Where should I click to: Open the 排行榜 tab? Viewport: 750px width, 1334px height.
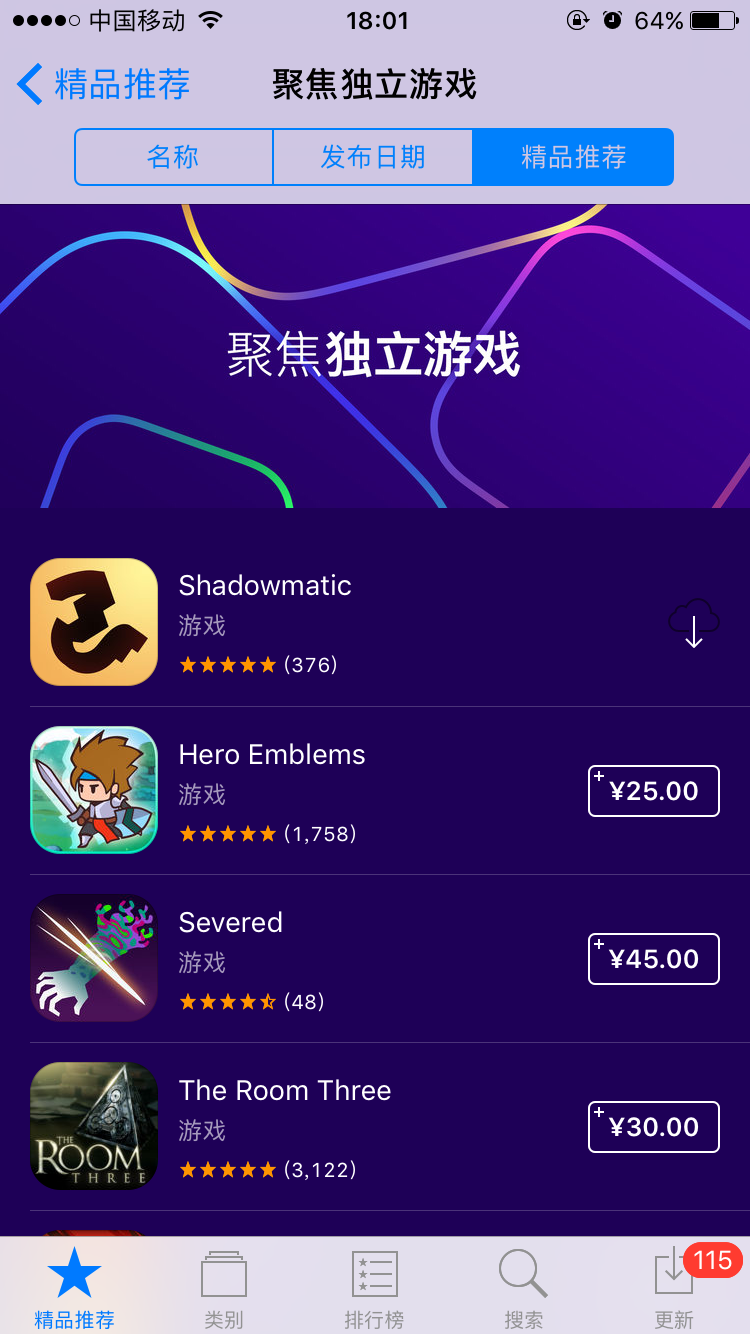(374, 1288)
